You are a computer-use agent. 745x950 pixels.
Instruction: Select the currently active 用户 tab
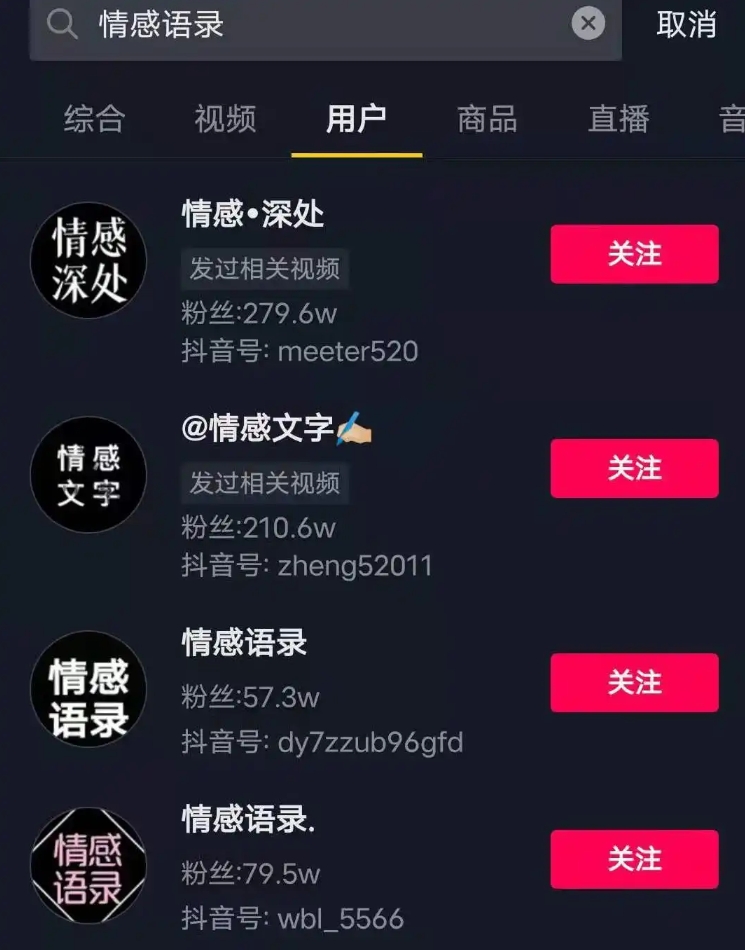pos(355,119)
